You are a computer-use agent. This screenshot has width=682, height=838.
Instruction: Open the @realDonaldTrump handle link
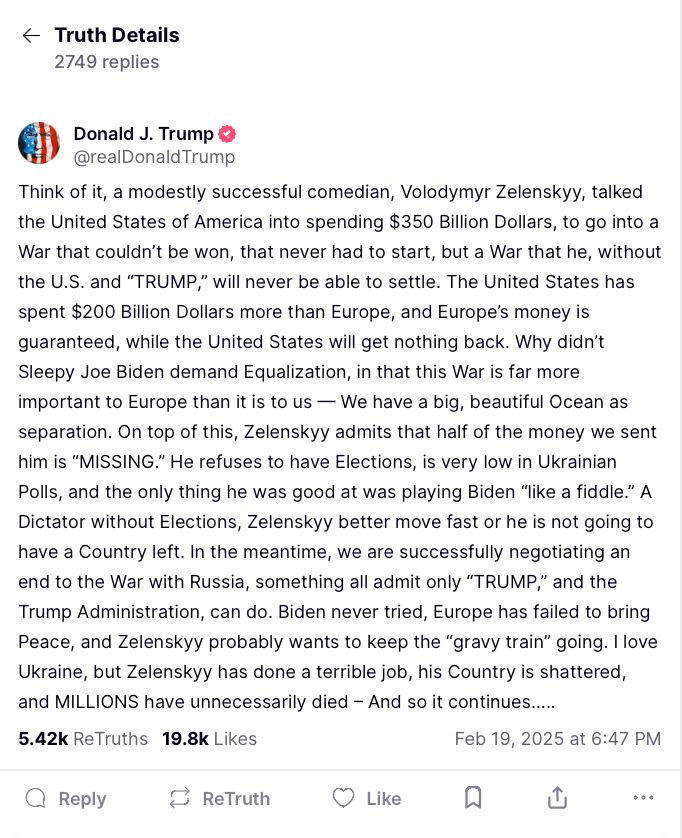(x=154, y=157)
